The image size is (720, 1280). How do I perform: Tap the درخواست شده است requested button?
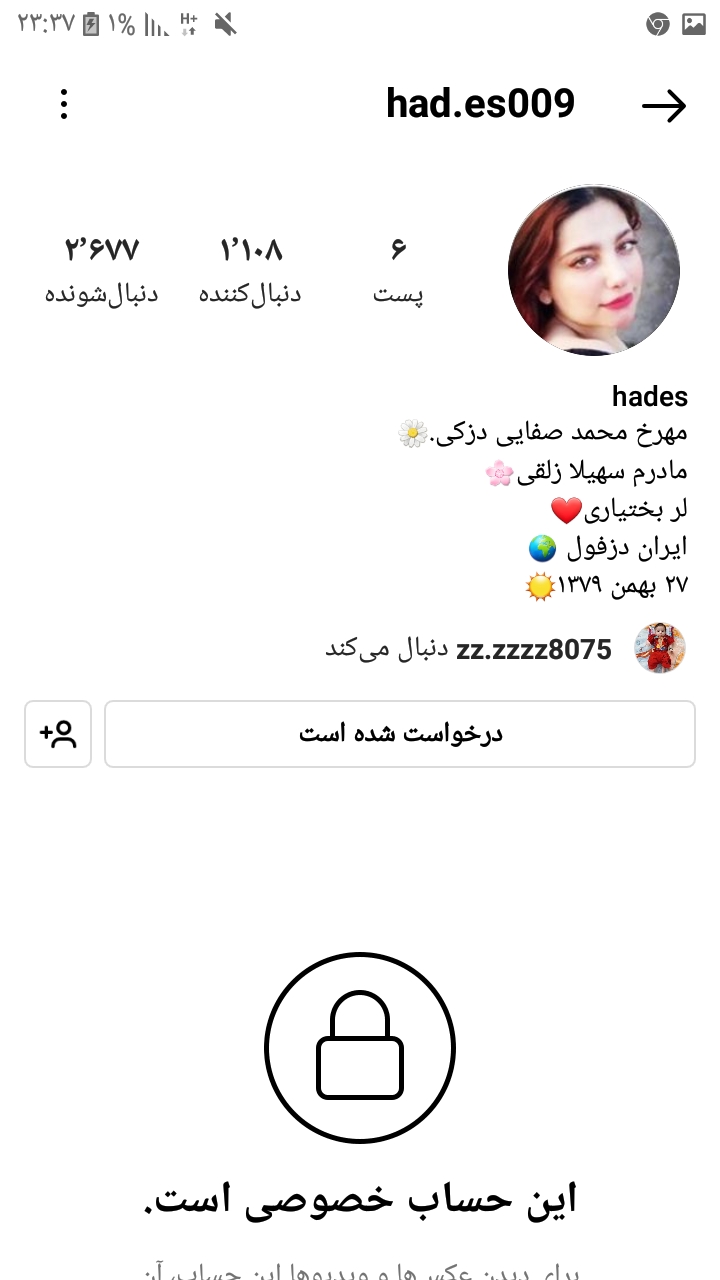click(400, 734)
